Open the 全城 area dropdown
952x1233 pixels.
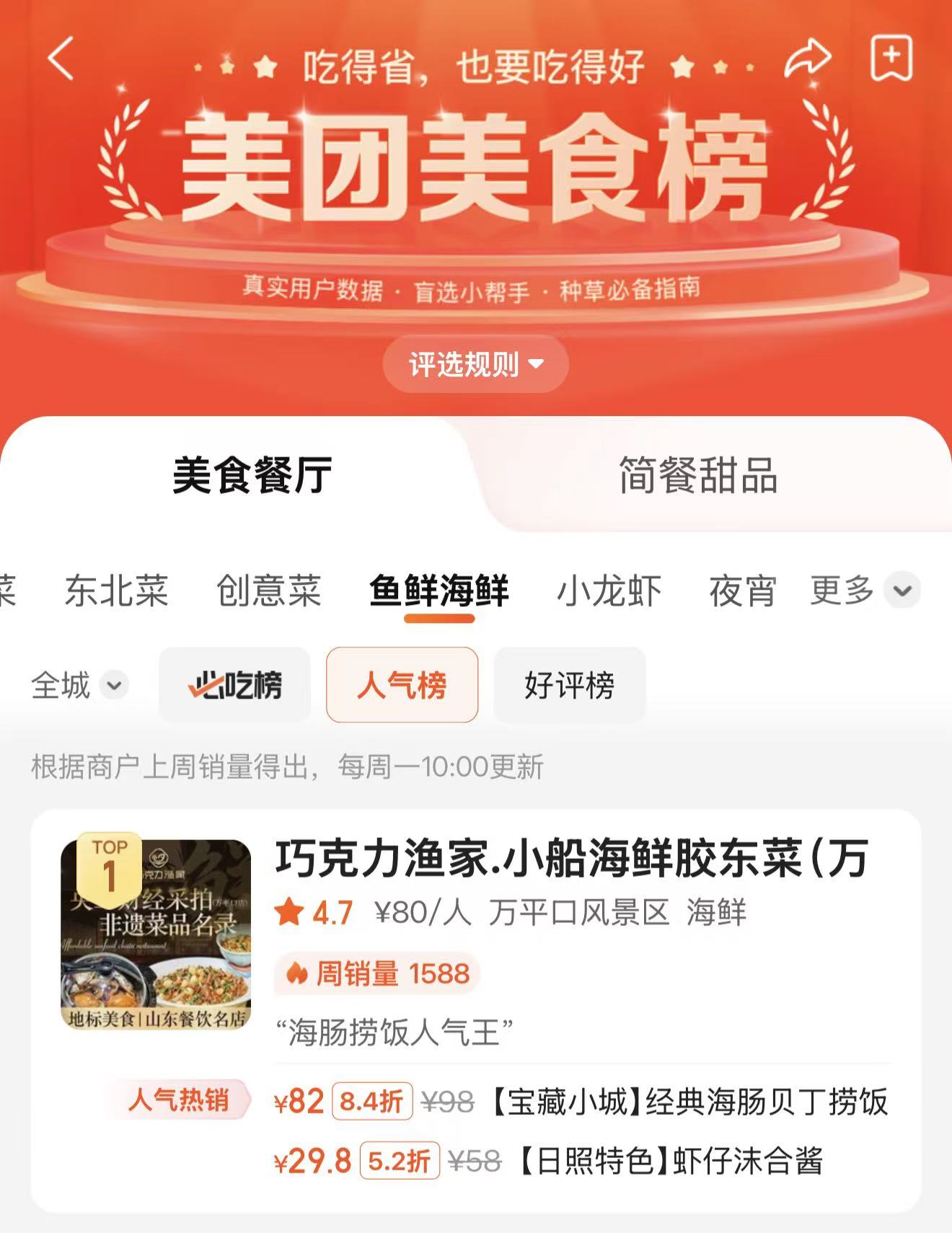coord(79,685)
